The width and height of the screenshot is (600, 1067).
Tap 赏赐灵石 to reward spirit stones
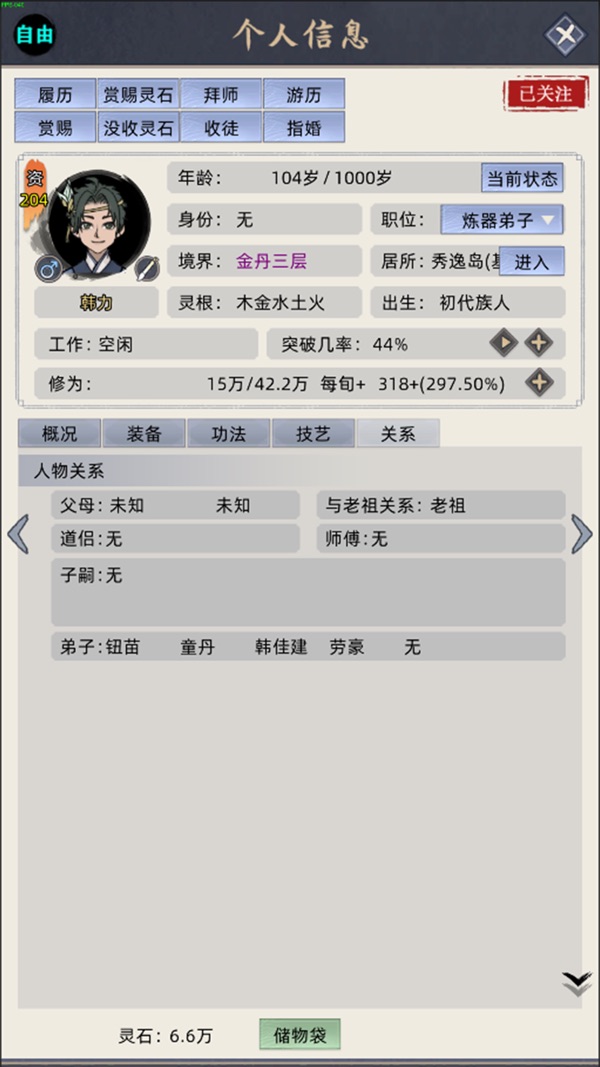[x=138, y=95]
